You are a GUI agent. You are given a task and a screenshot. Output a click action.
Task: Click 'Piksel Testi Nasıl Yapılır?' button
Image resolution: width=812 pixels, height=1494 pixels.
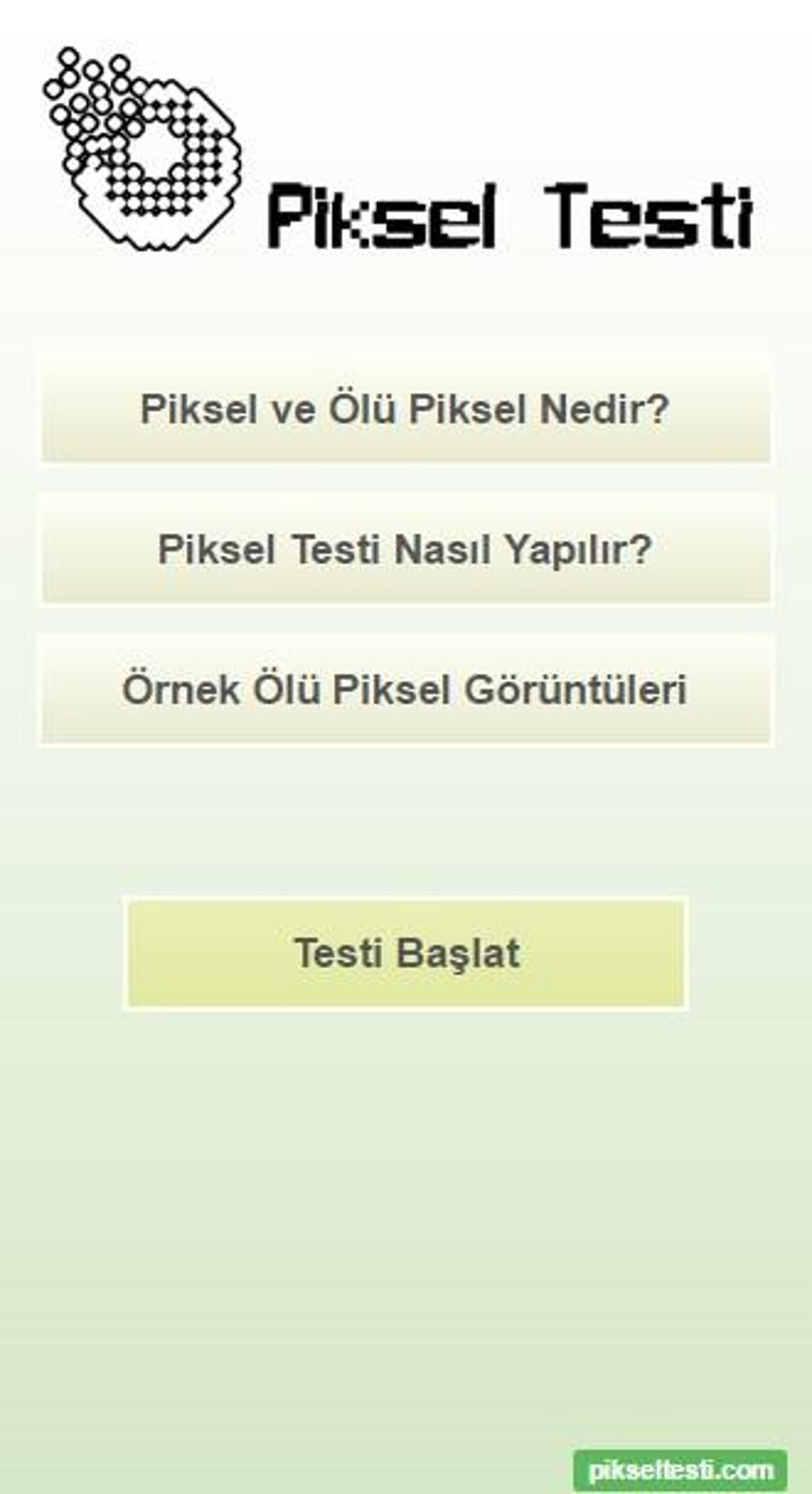click(x=404, y=548)
